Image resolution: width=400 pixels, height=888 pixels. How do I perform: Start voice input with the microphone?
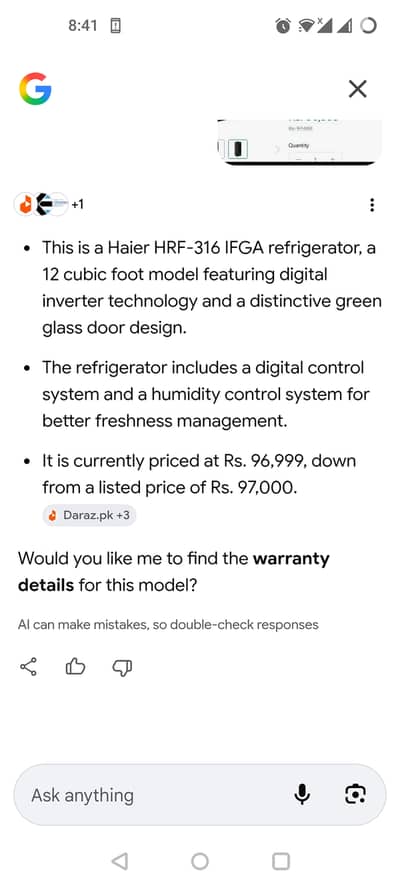(x=303, y=795)
